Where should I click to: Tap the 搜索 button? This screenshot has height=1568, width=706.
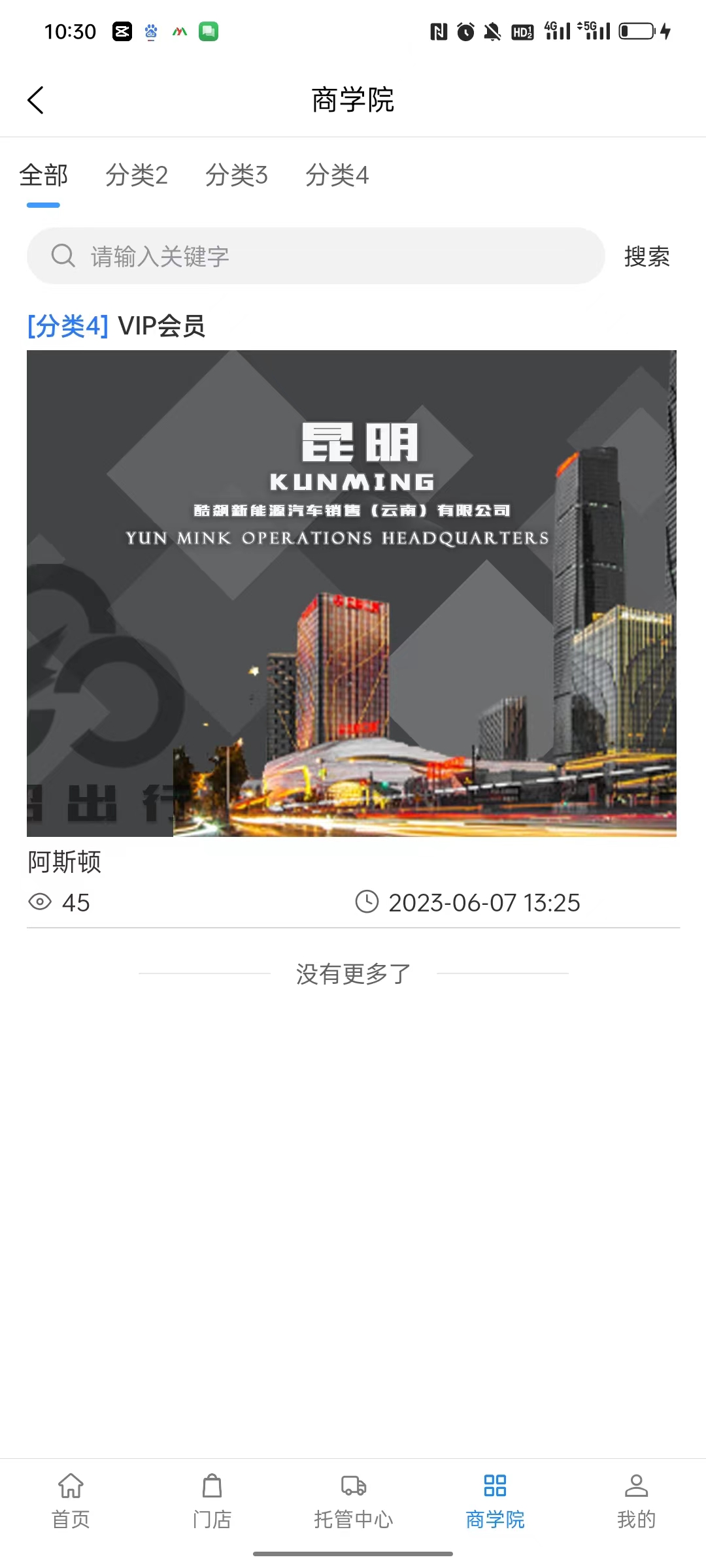(x=647, y=256)
